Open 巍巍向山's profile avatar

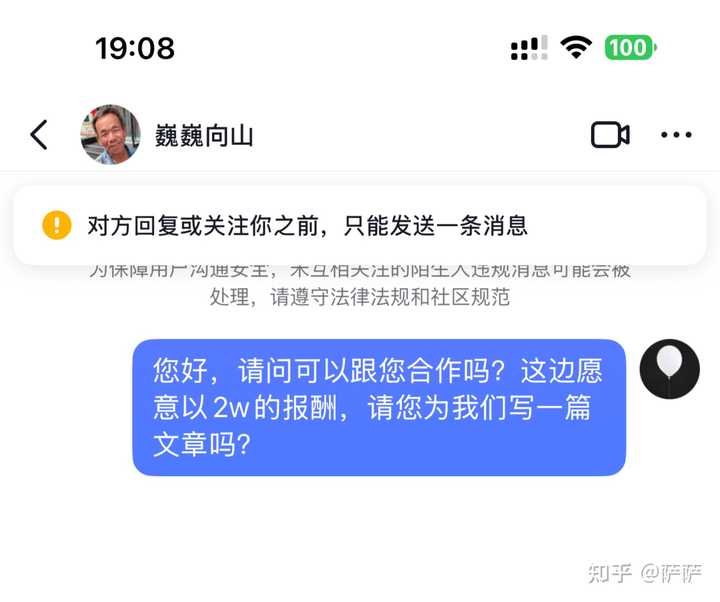coord(110,134)
